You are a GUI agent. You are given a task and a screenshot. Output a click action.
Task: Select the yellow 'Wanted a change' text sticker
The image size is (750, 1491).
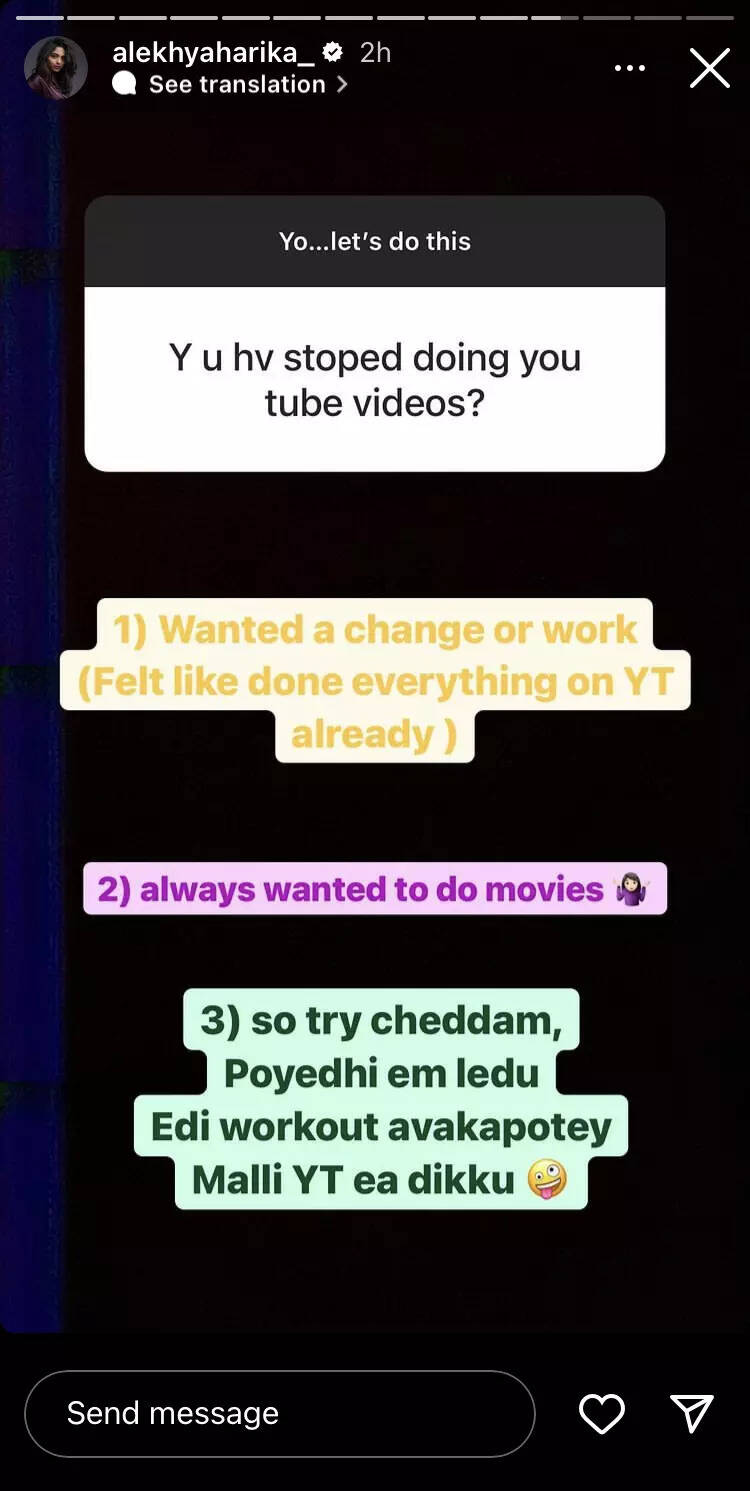click(x=374, y=681)
